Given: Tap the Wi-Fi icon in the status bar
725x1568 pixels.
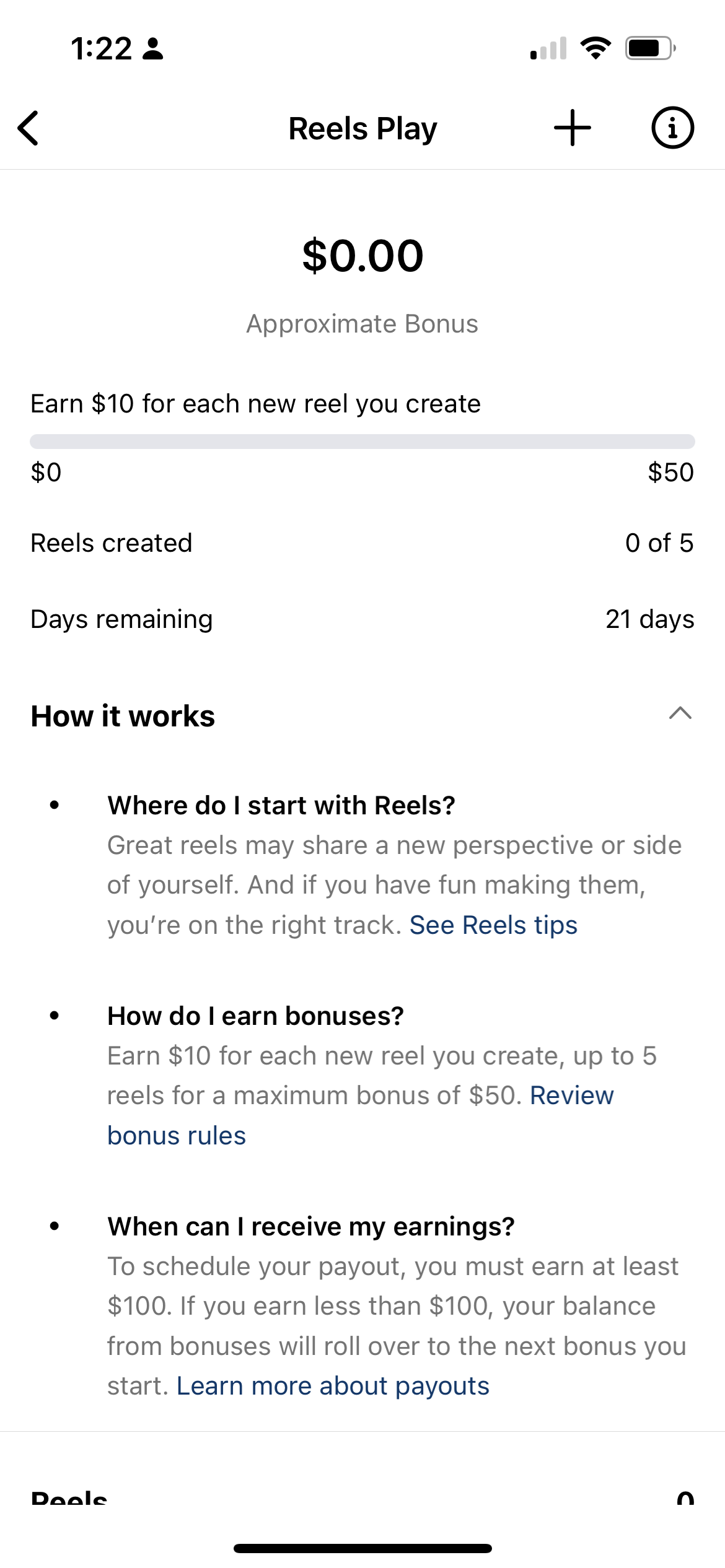Looking at the screenshot, I should tap(597, 48).
